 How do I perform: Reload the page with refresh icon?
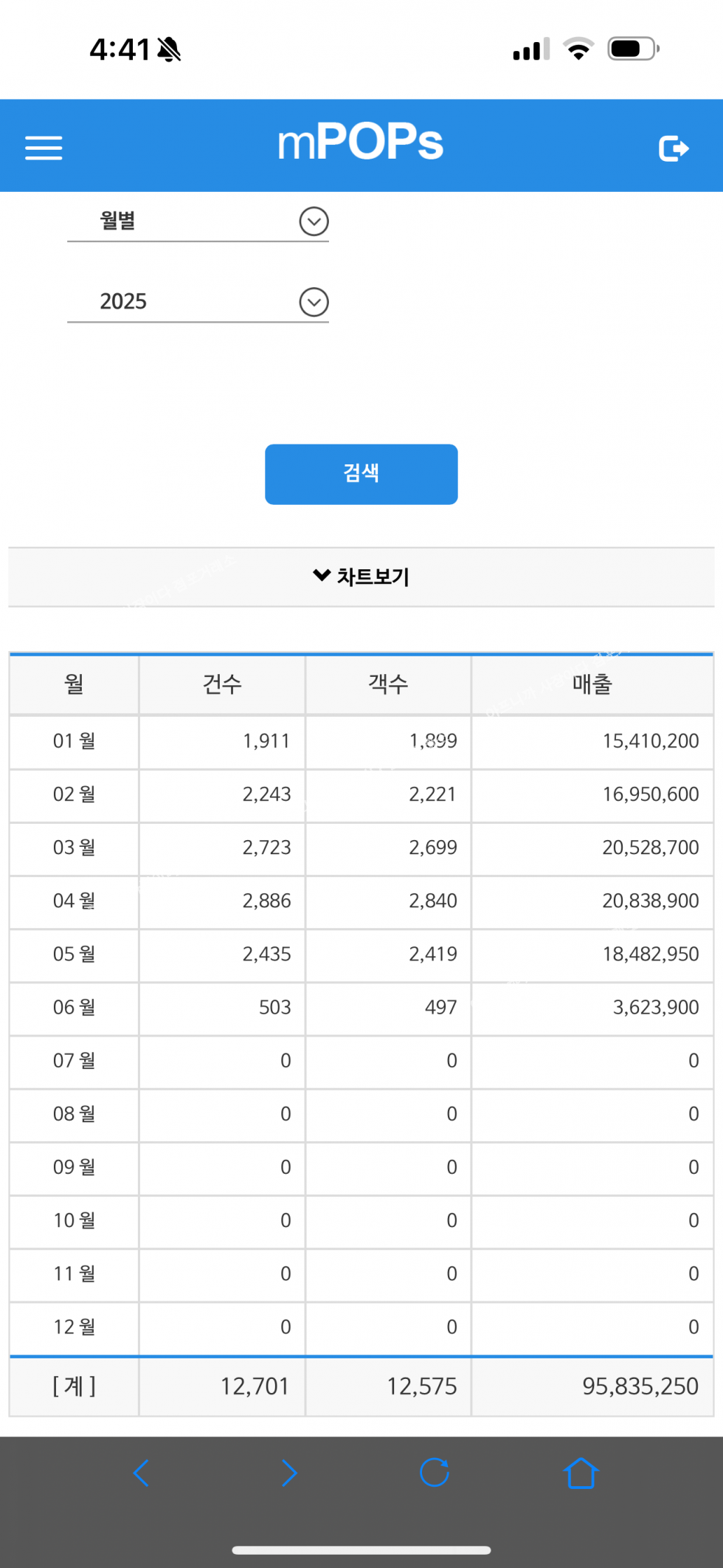435,1473
